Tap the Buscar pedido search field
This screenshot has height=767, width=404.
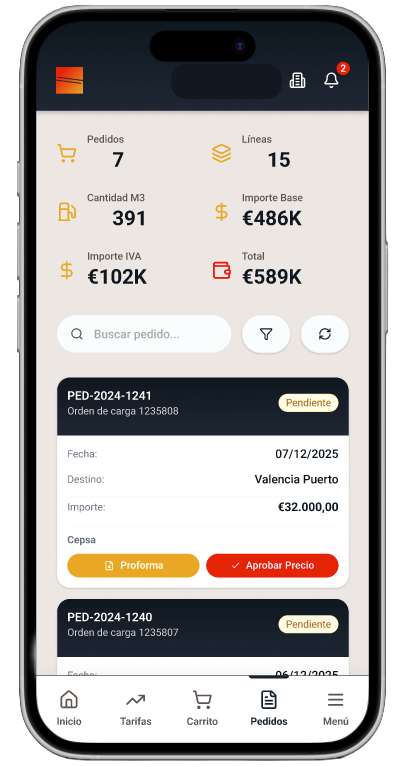144,334
